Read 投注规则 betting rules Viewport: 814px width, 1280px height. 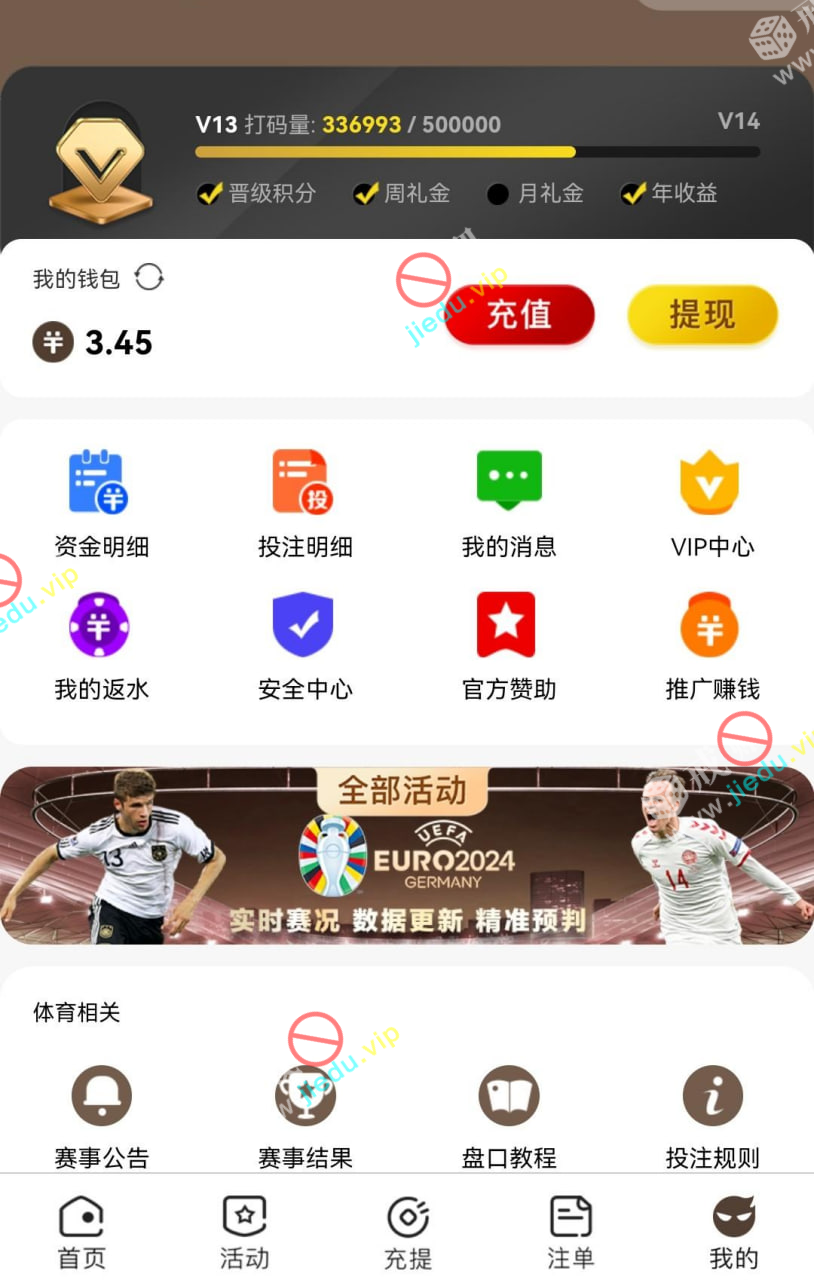click(712, 1115)
